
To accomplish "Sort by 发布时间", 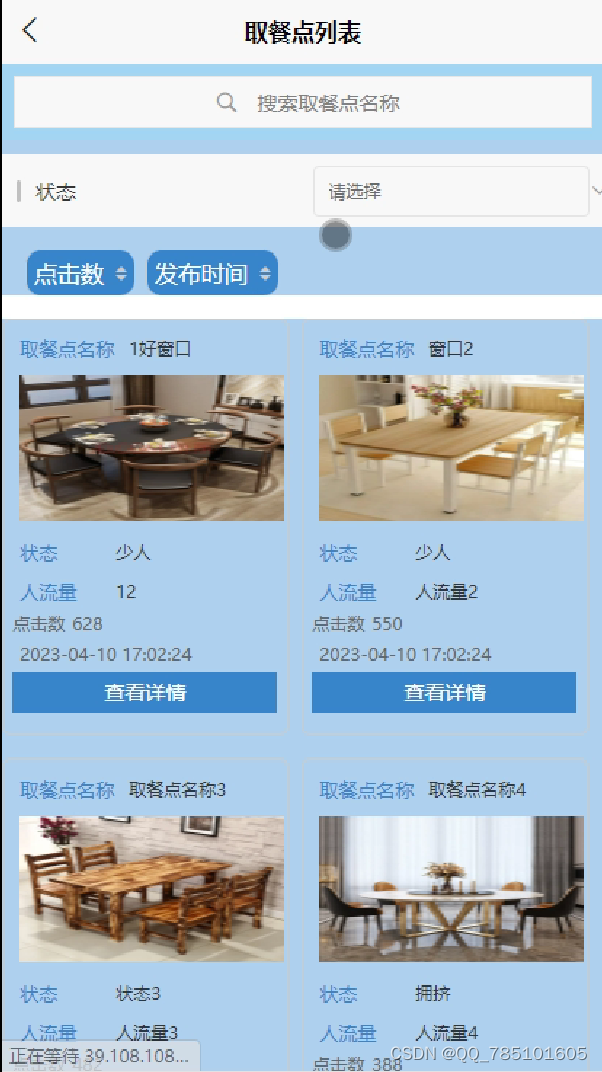I will tap(211, 273).
